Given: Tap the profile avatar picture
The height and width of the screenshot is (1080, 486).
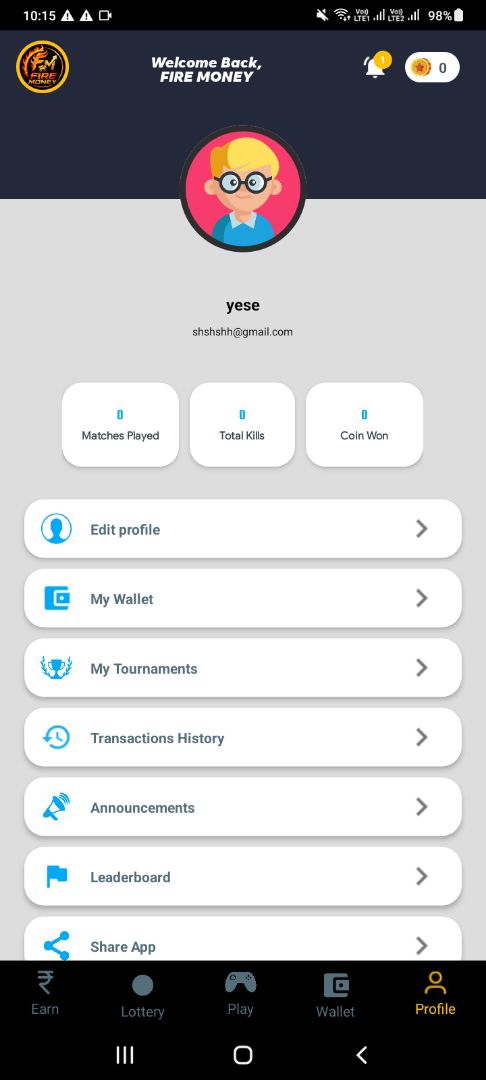Looking at the screenshot, I should coord(243,189).
